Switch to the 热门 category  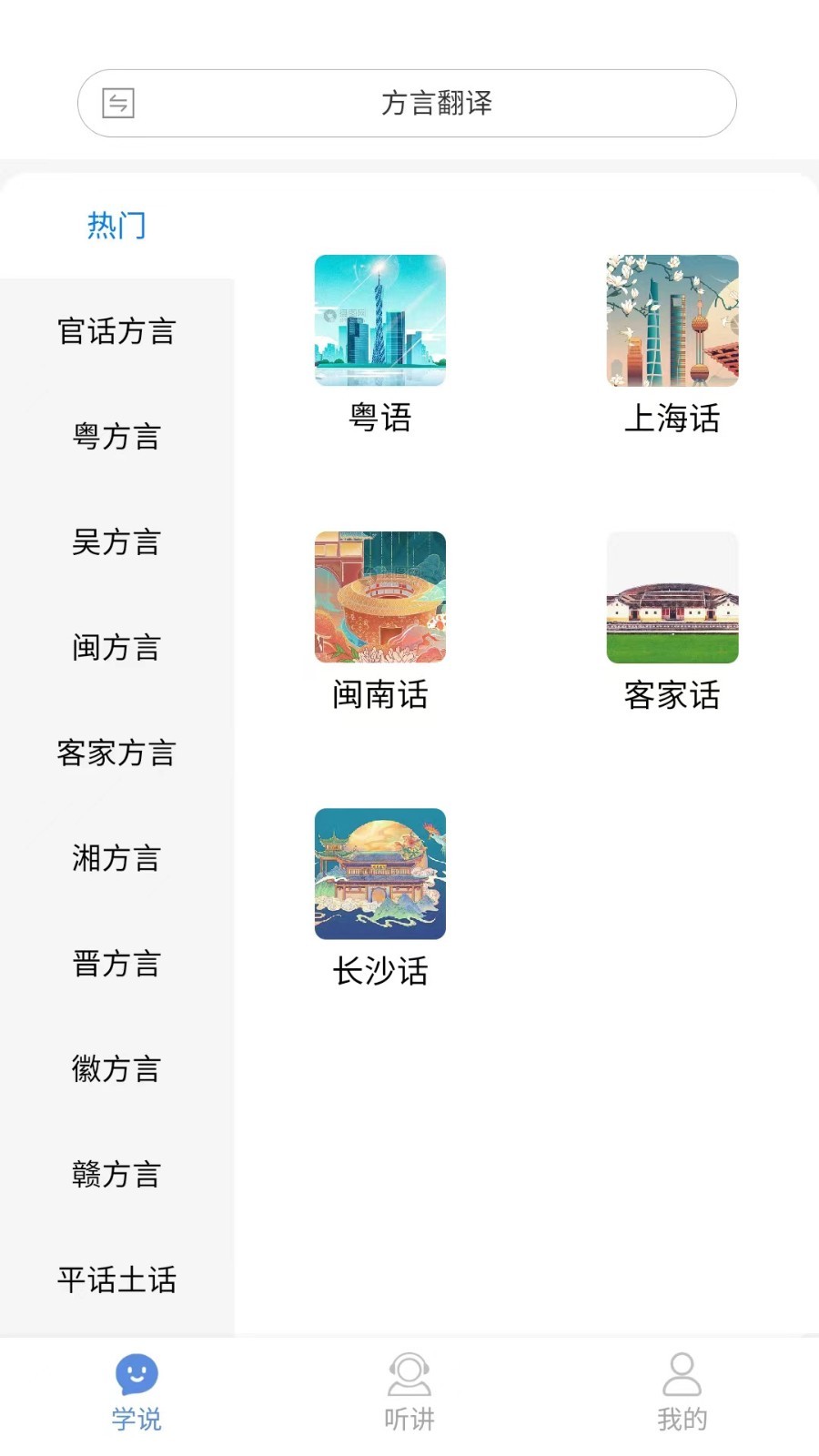(x=116, y=226)
